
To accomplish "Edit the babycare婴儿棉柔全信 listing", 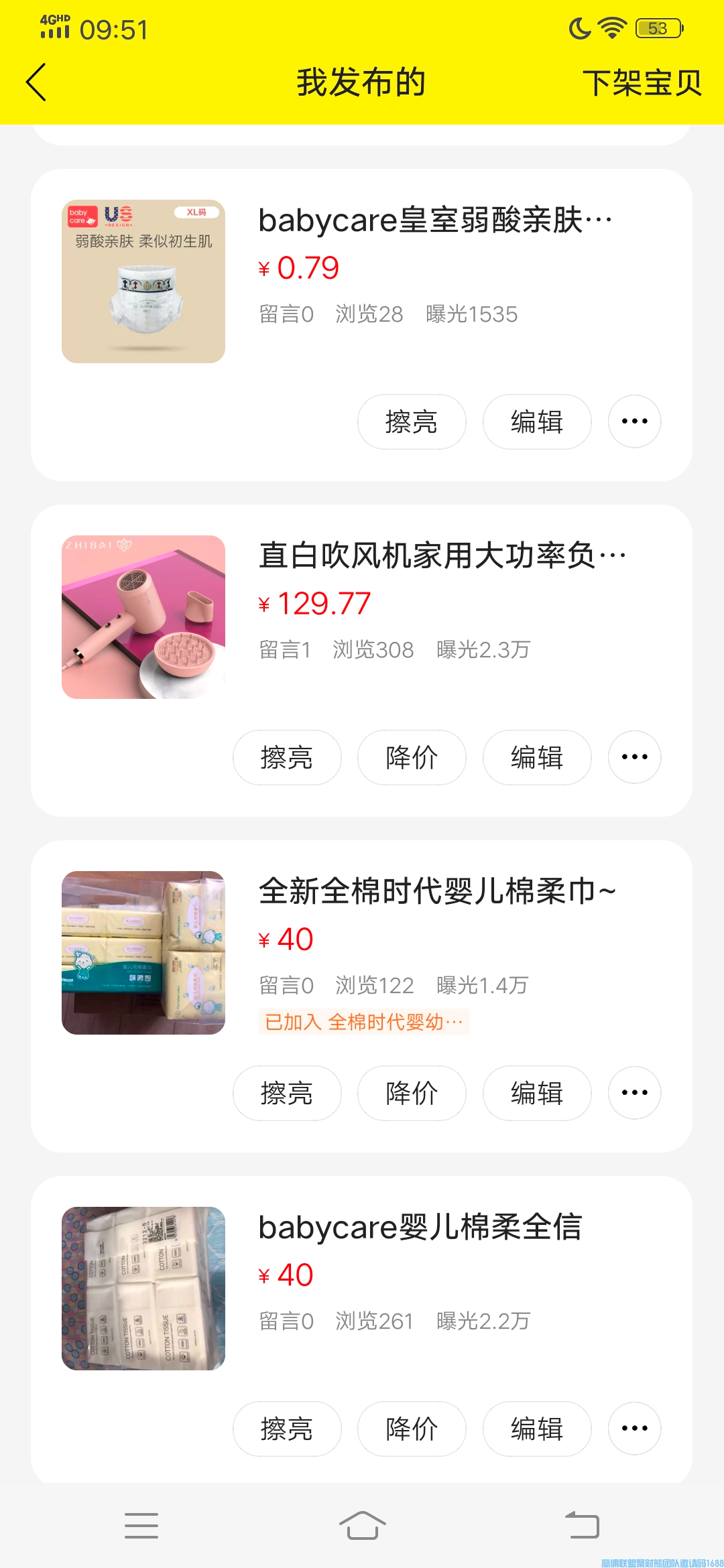I will pyautogui.click(x=536, y=1429).
